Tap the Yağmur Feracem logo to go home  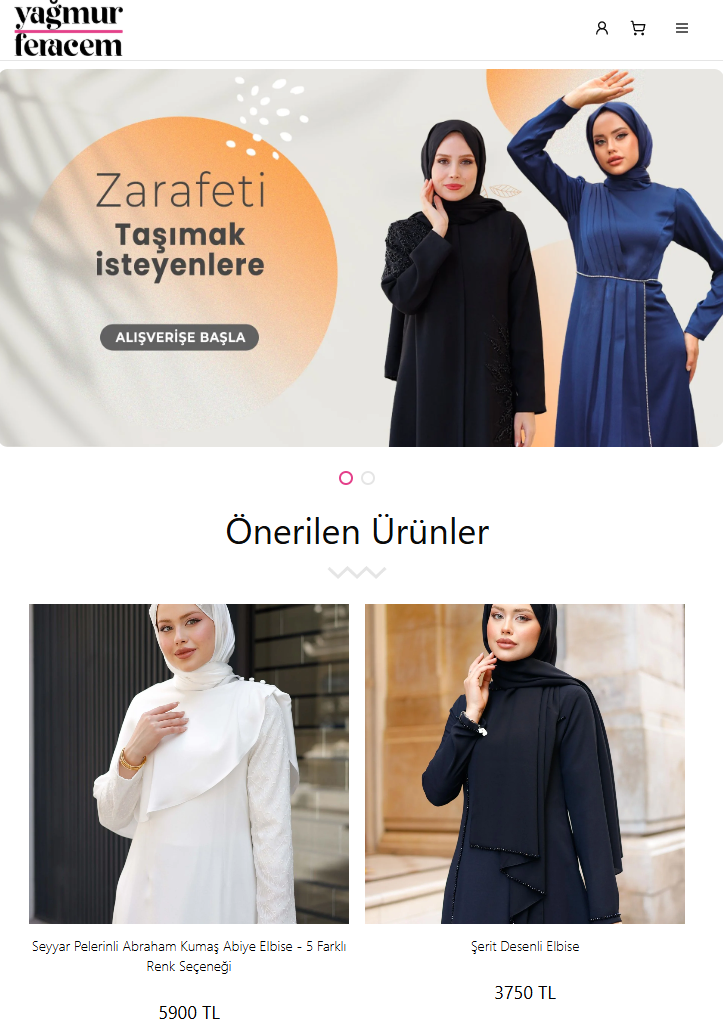pos(68,29)
